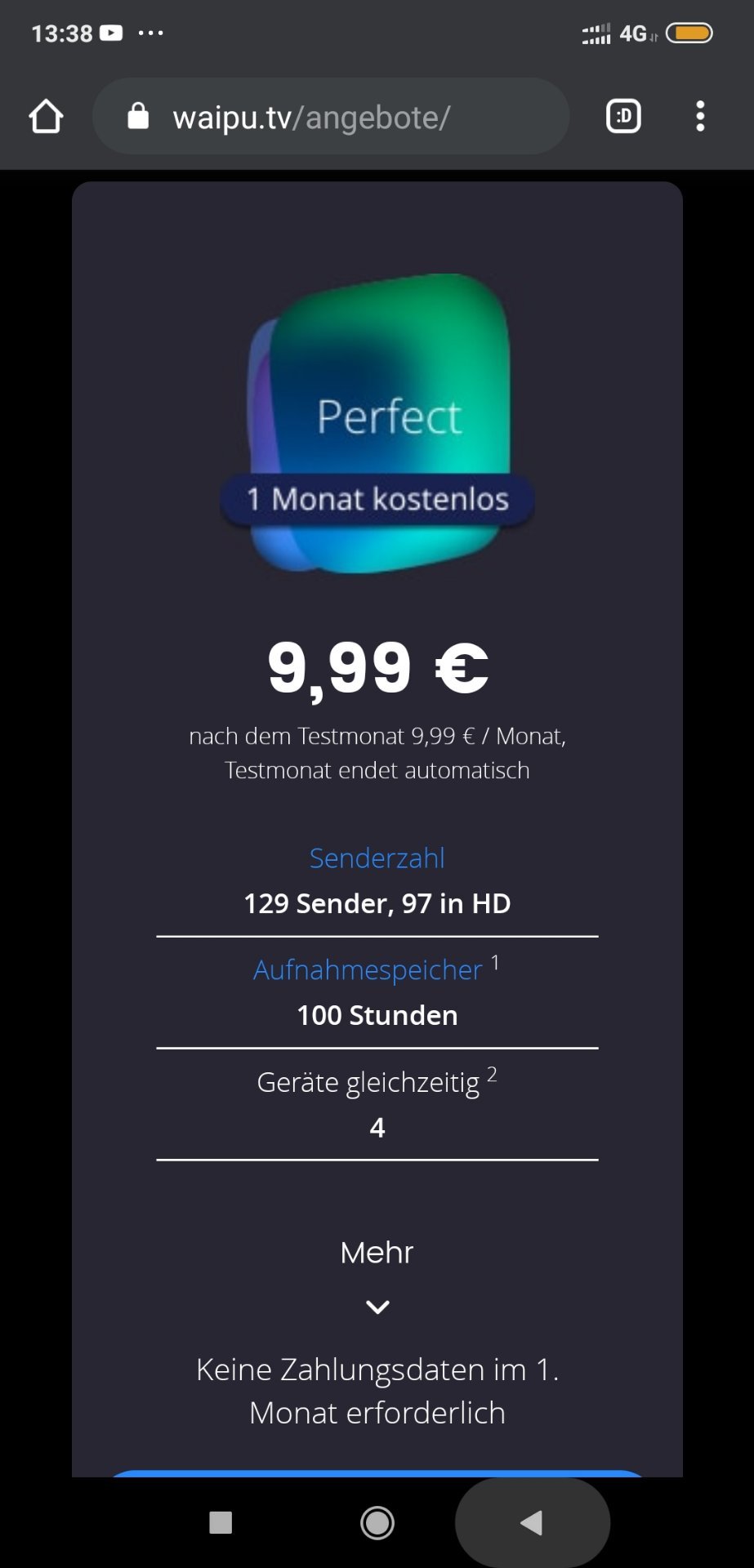Expand the Mehr details section
The width and height of the screenshot is (754, 1568).
(377, 1272)
